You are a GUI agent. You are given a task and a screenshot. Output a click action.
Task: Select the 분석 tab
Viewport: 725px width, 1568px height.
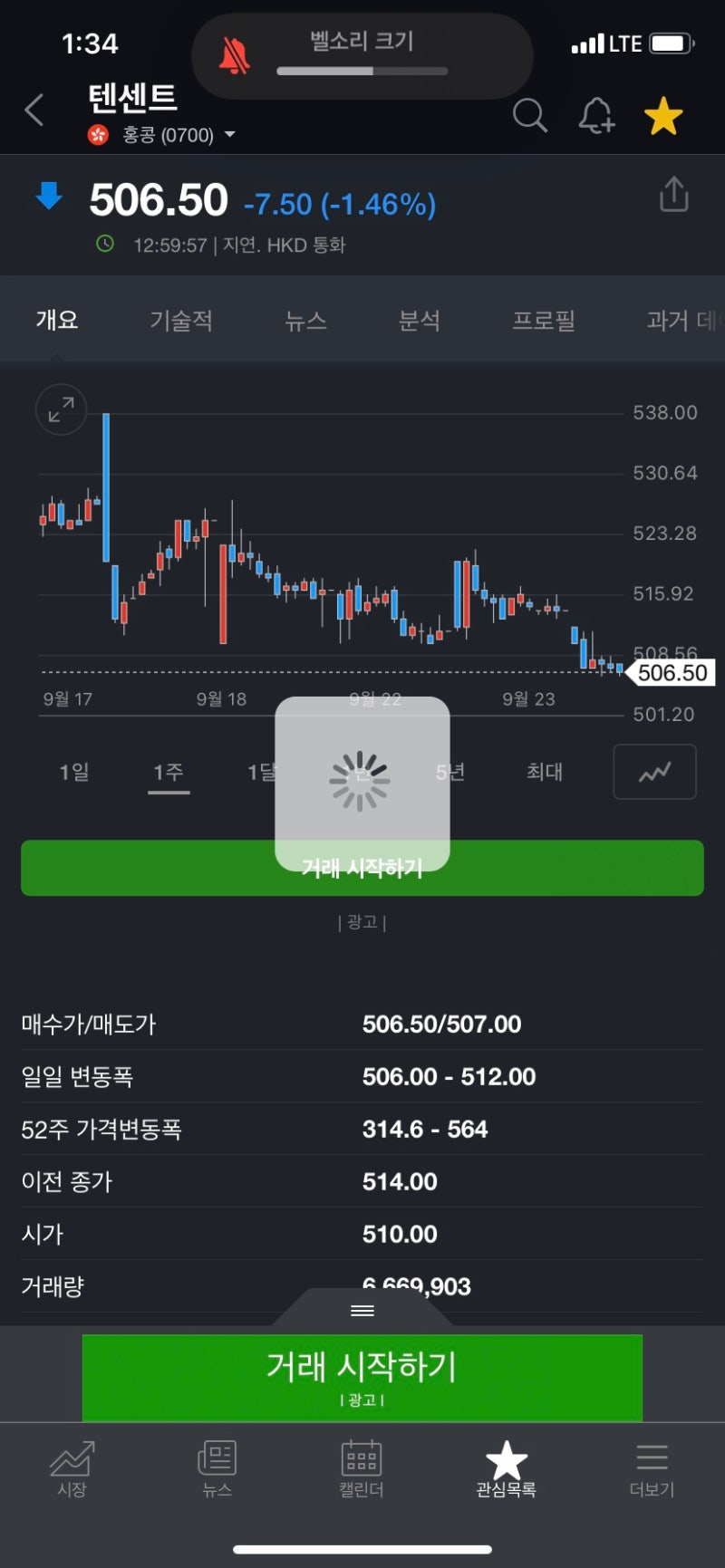pyautogui.click(x=419, y=321)
